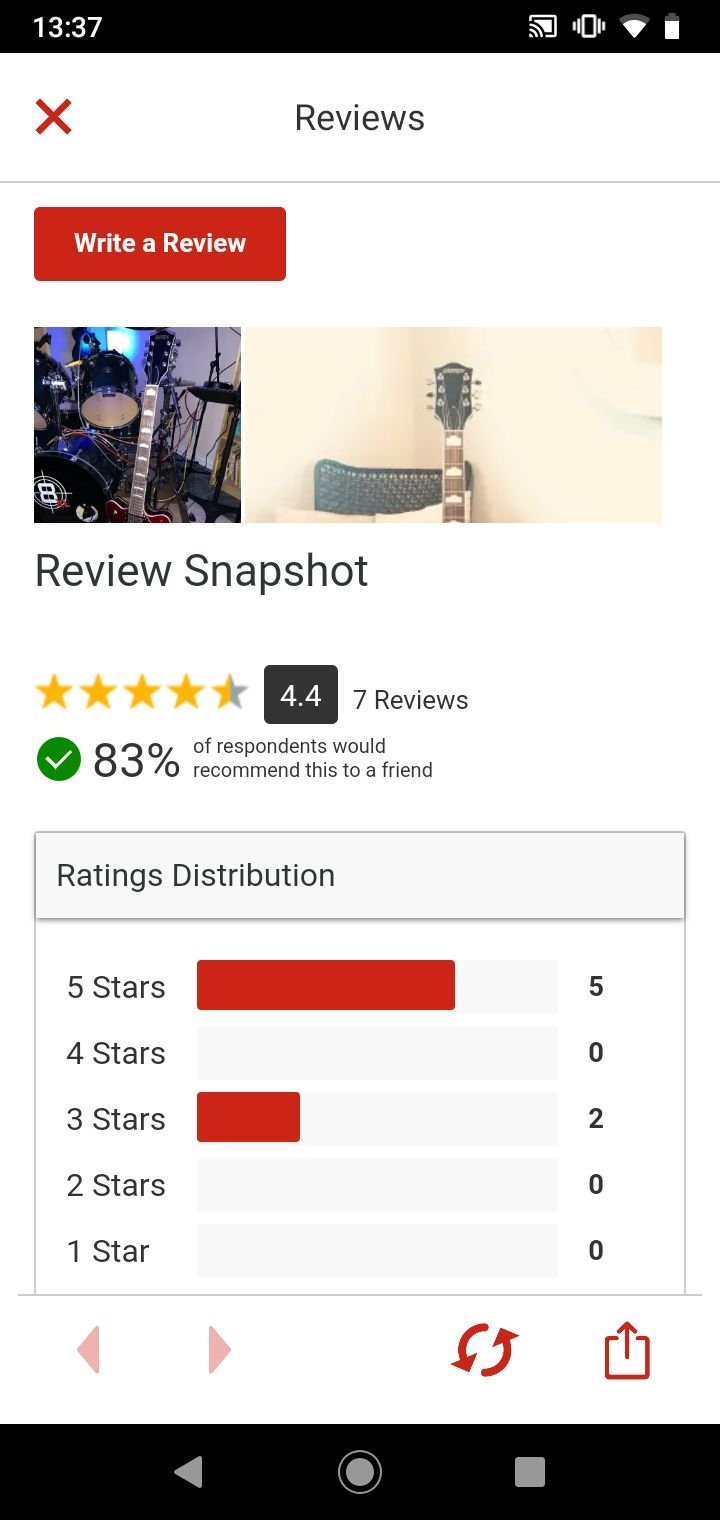Open the drum kit guitar review photo
Image resolution: width=720 pixels, height=1520 pixels.
tap(137, 425)
